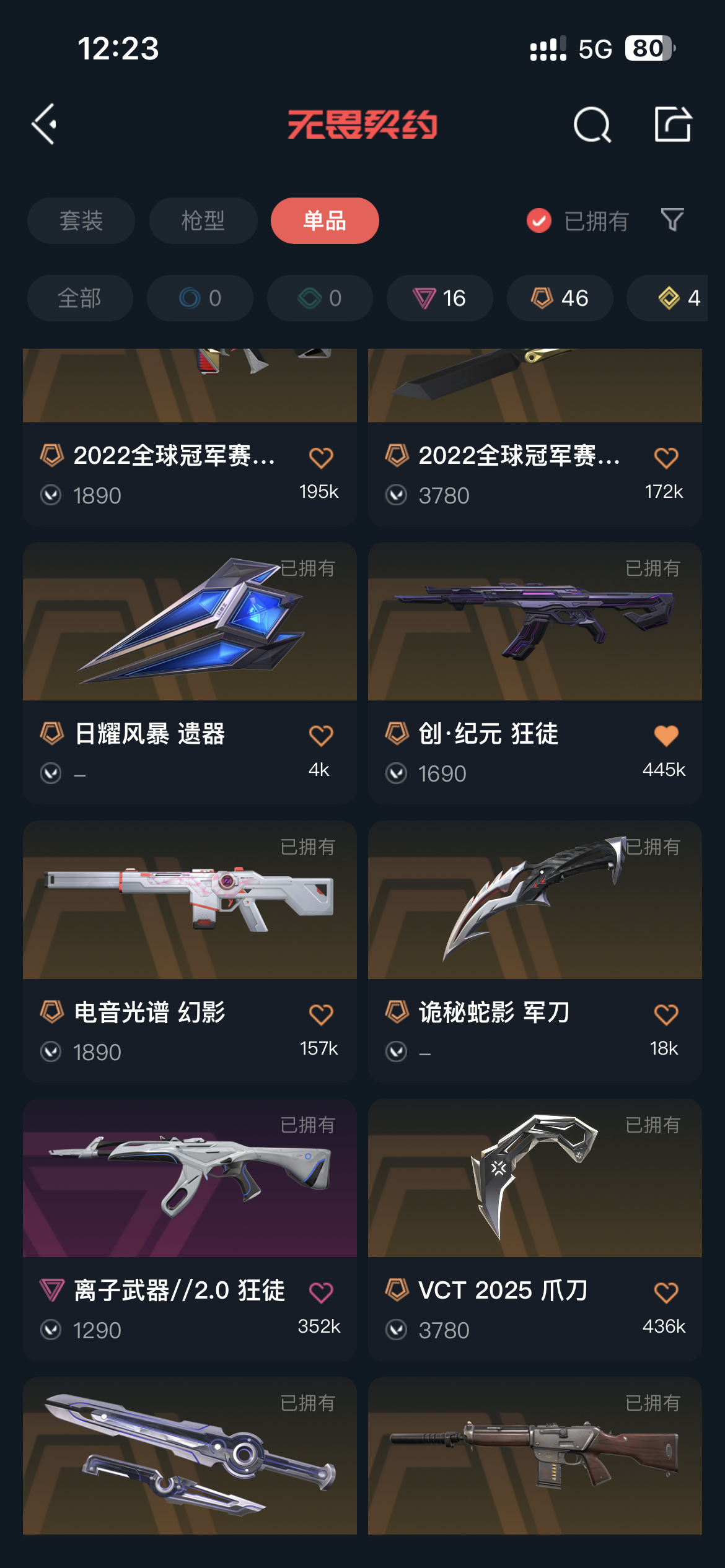Open the 离子武器//2.0 狂徒 skin card
725x1568 pixels.
click(x=190, y=1230)
